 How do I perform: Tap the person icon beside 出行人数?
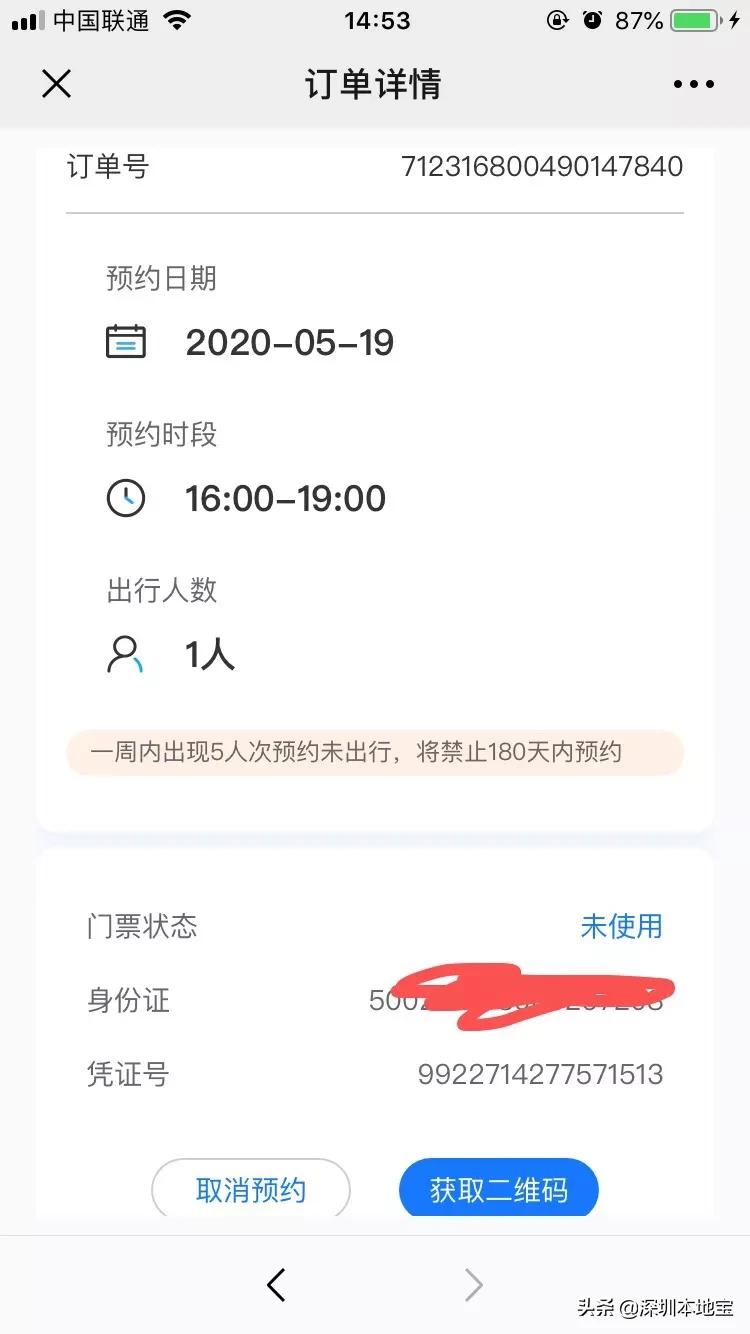pos(126,653)
